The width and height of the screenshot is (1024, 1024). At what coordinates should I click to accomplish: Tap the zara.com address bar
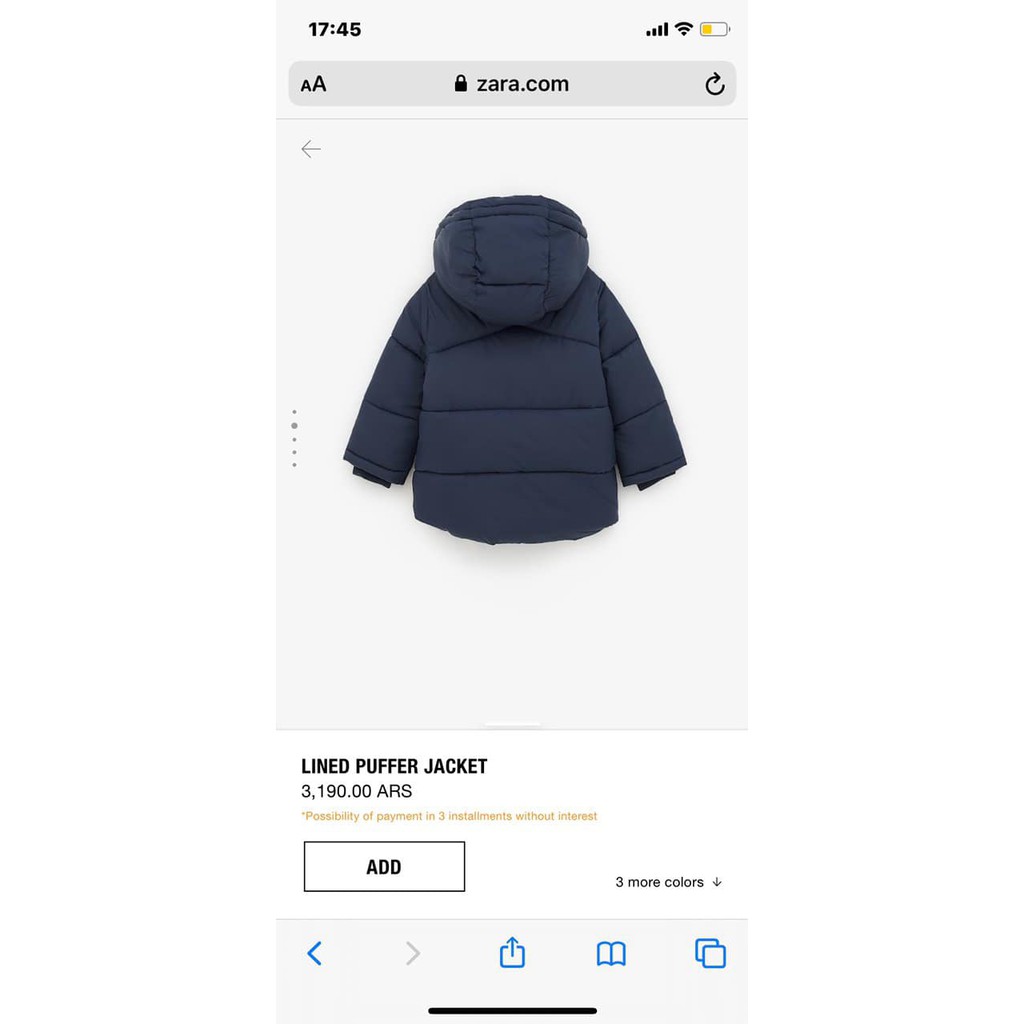tap(512, 85)
